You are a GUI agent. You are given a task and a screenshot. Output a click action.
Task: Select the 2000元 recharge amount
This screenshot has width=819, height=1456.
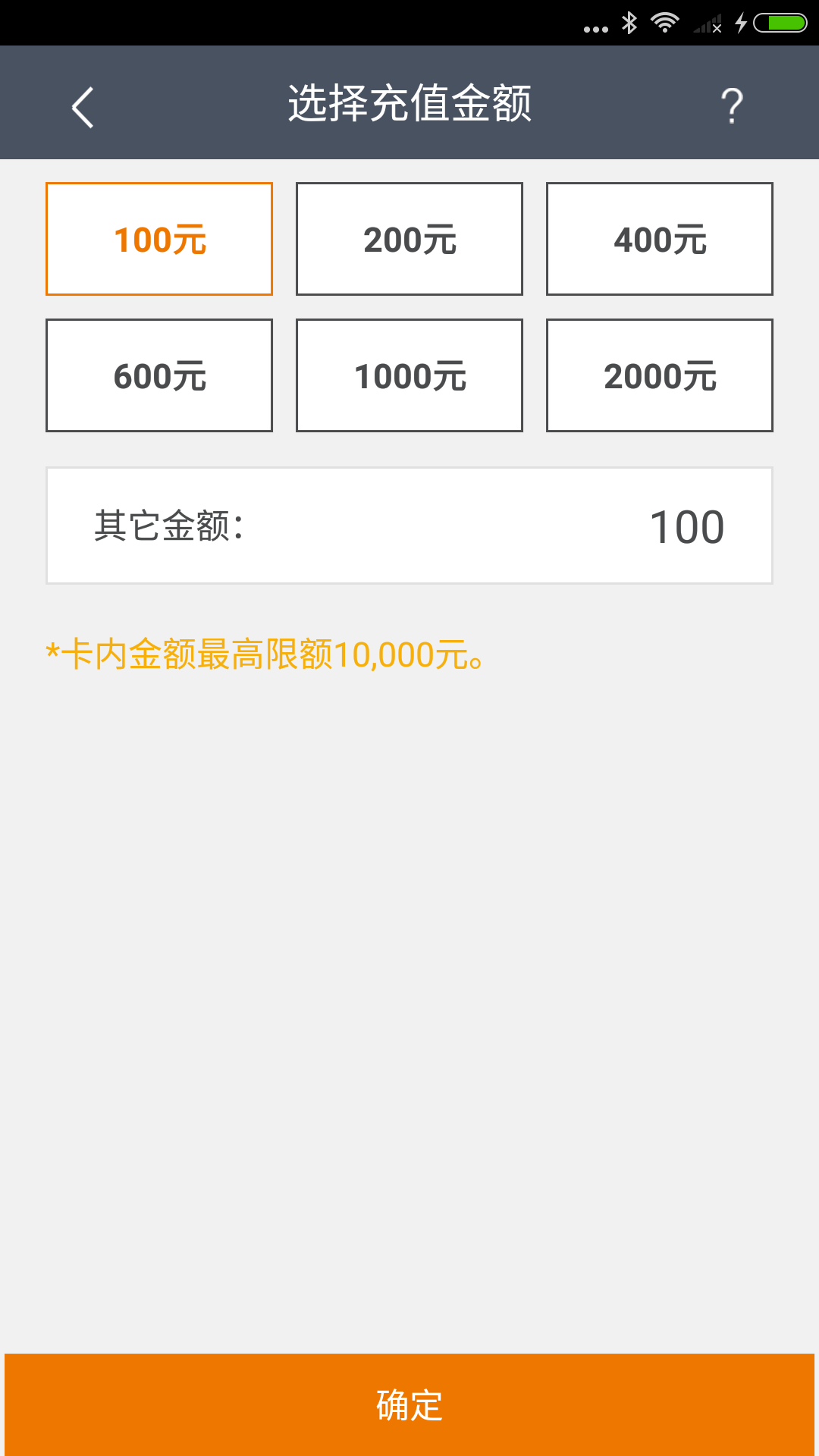[x=660, y=375]
